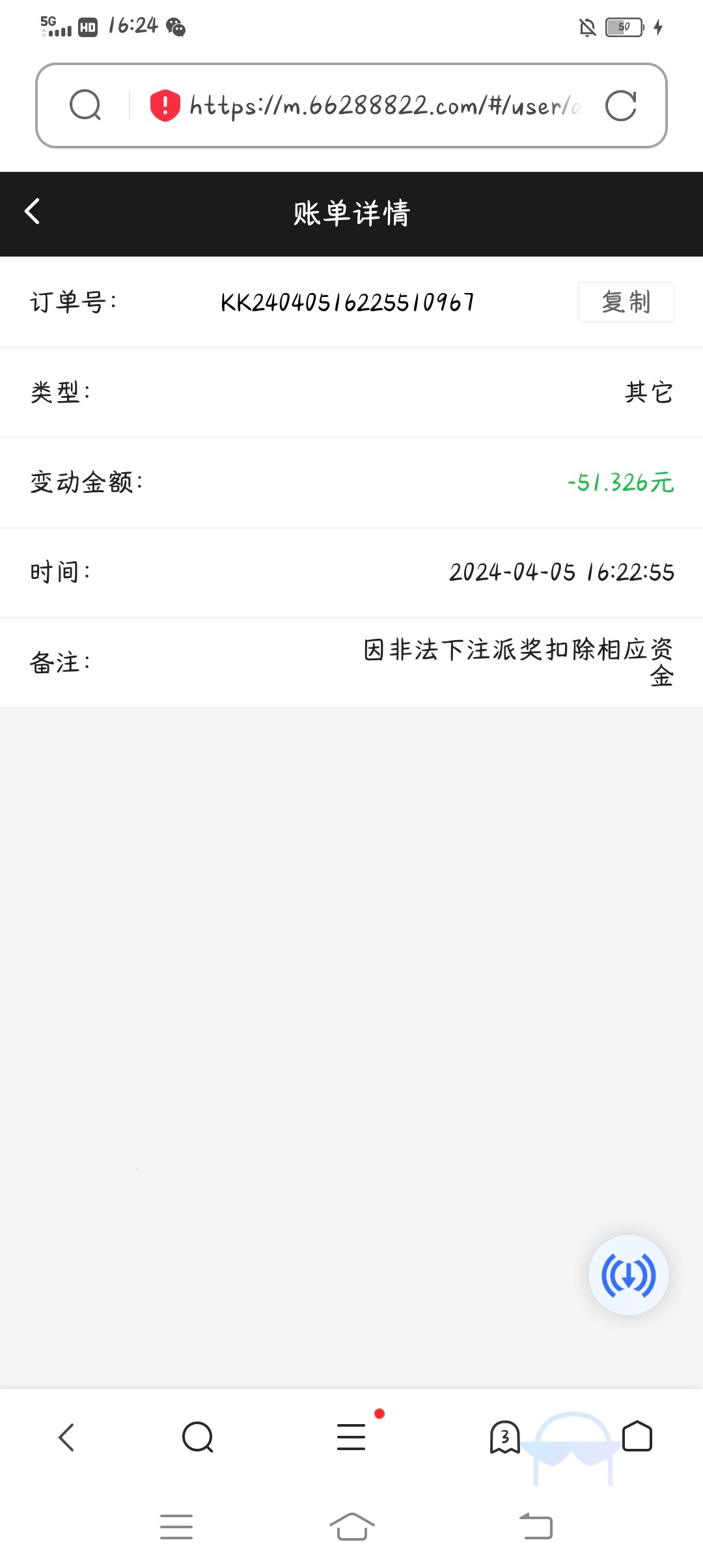Open search from the address bar magnifier icon
The height and width of the screenshot is (1568, 703).
pyautogui.click(x=85, y=105)
